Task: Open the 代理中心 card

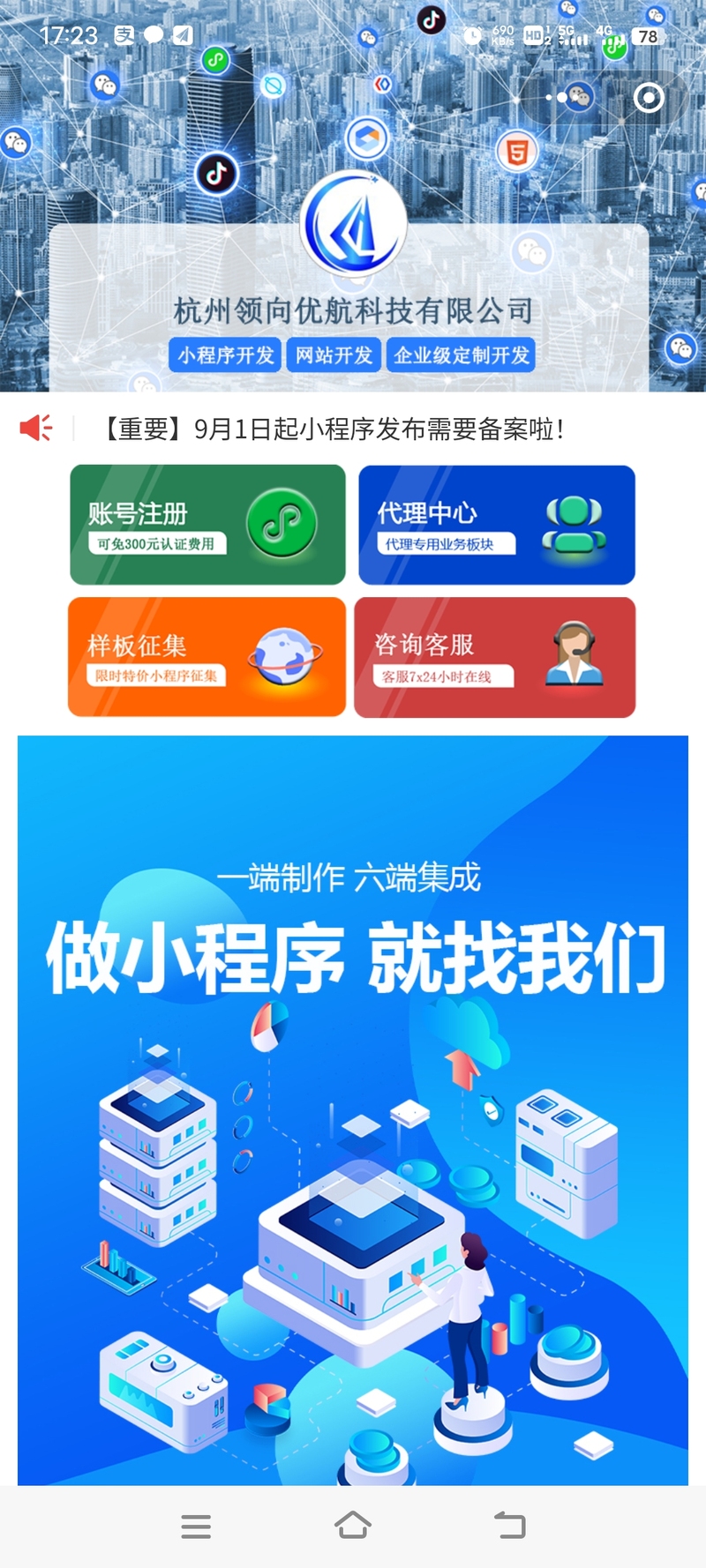Action: (x=497, y=525)
